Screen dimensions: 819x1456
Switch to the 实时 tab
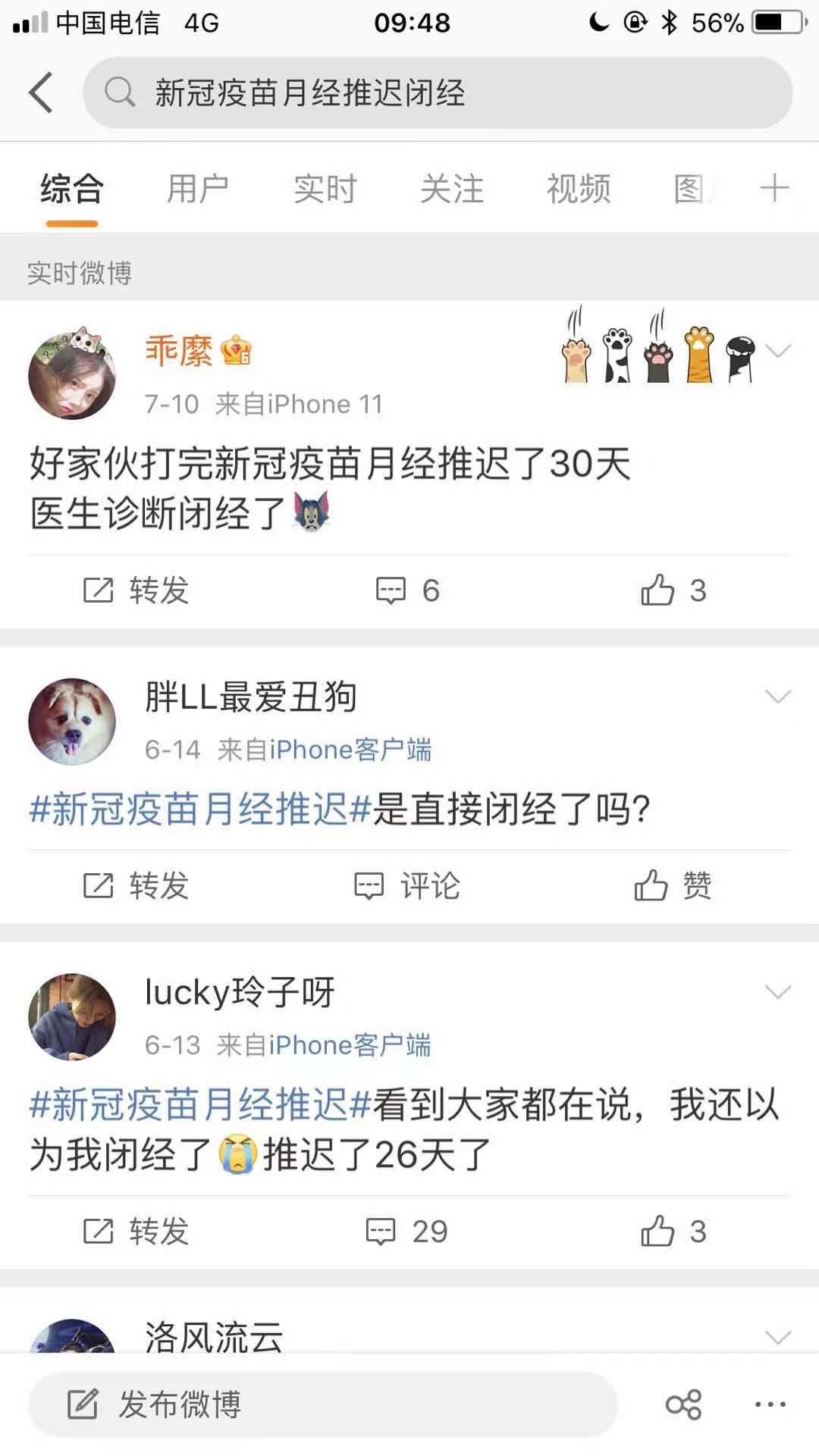pyautogui.click(x=325, y=189)
